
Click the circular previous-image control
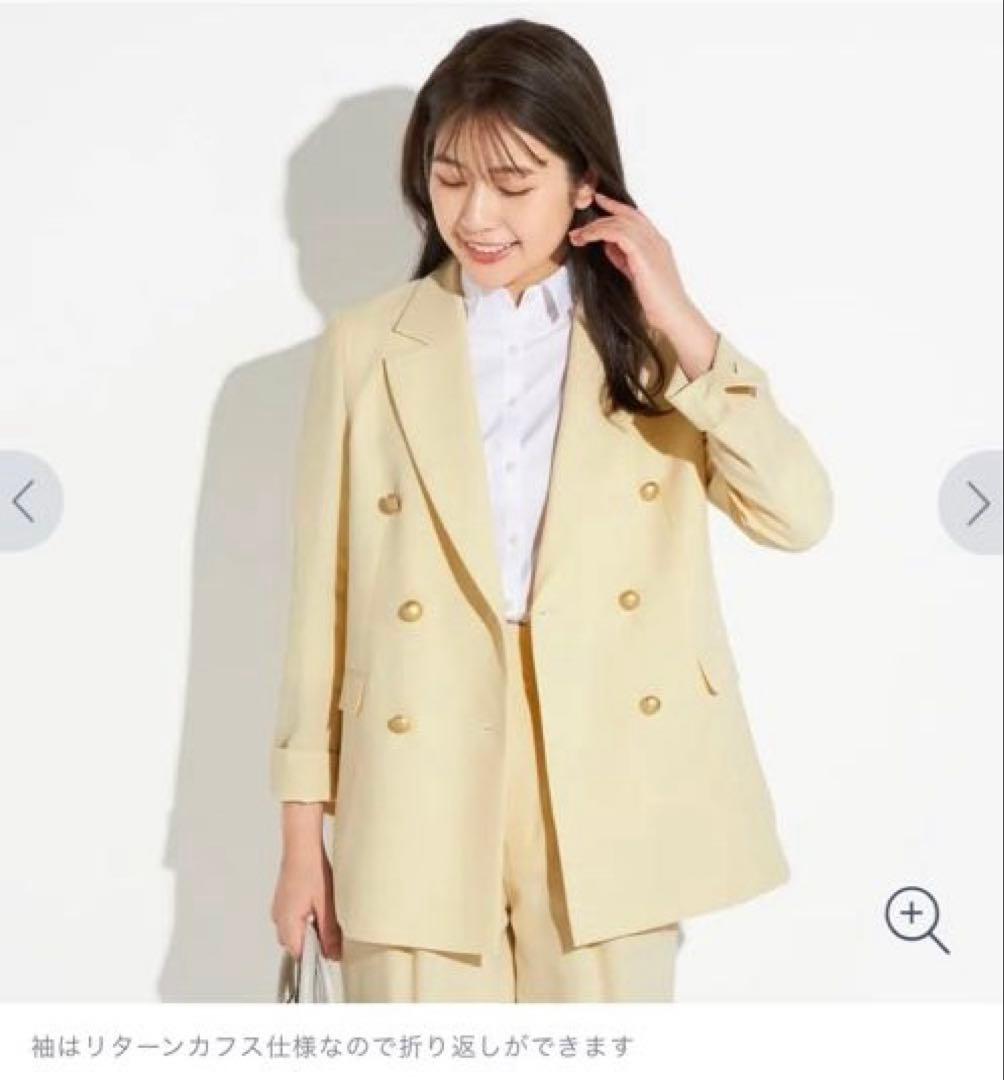(x=20, y=502)
